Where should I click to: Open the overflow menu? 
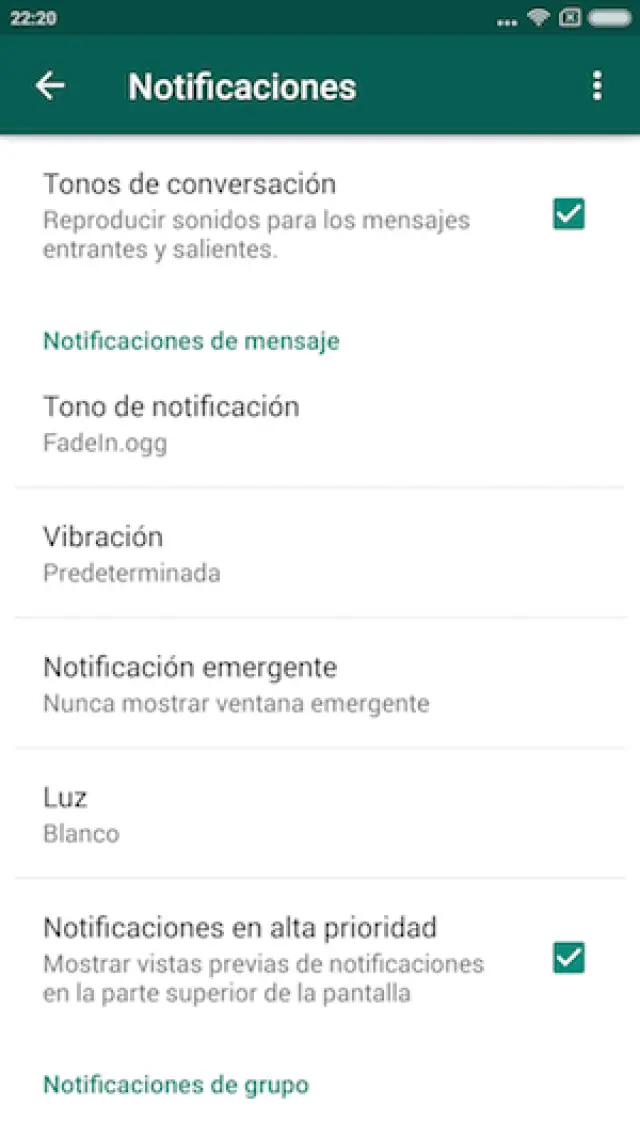[597, 86]
